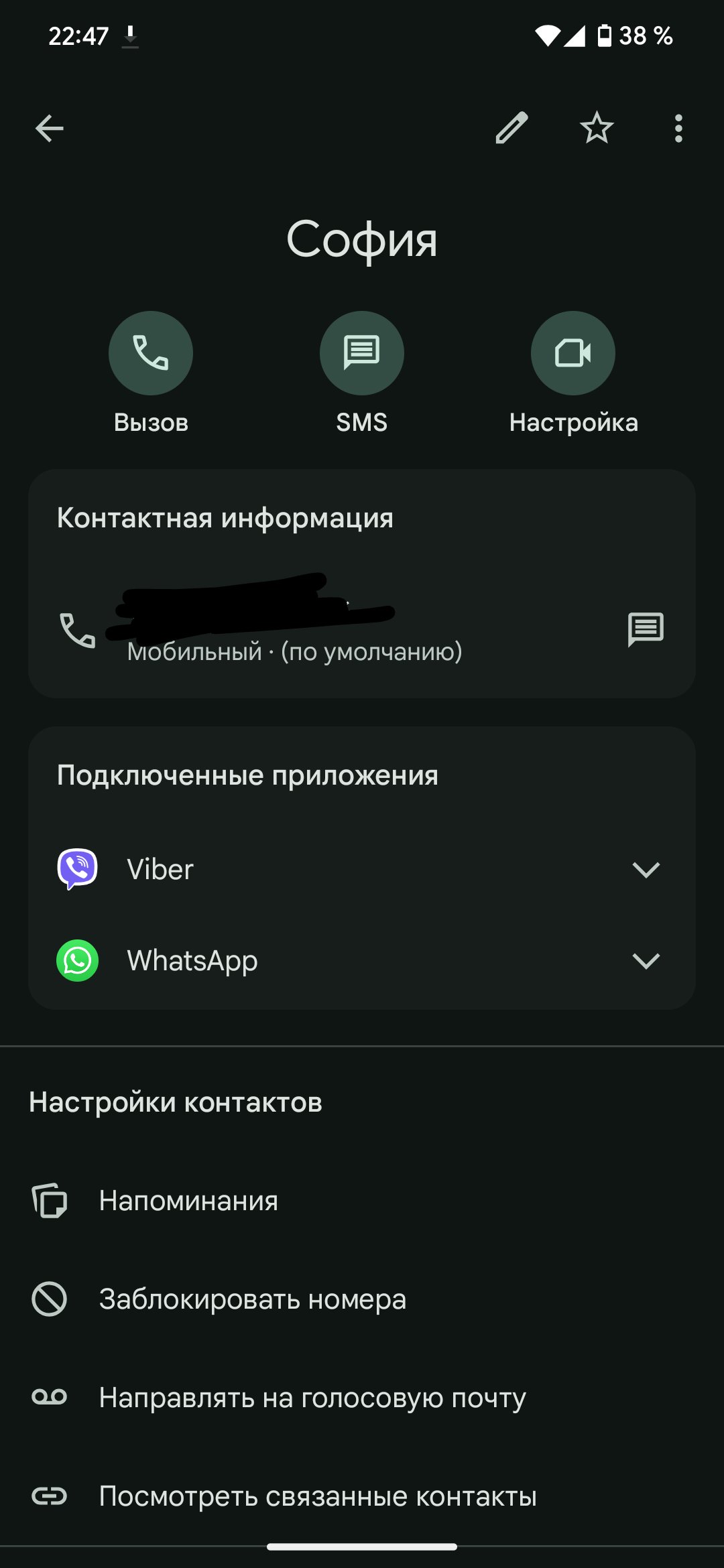This screenshot has height=1568, width=724.
Task: Add София to favorites with the star
Action: coord(597,128)
